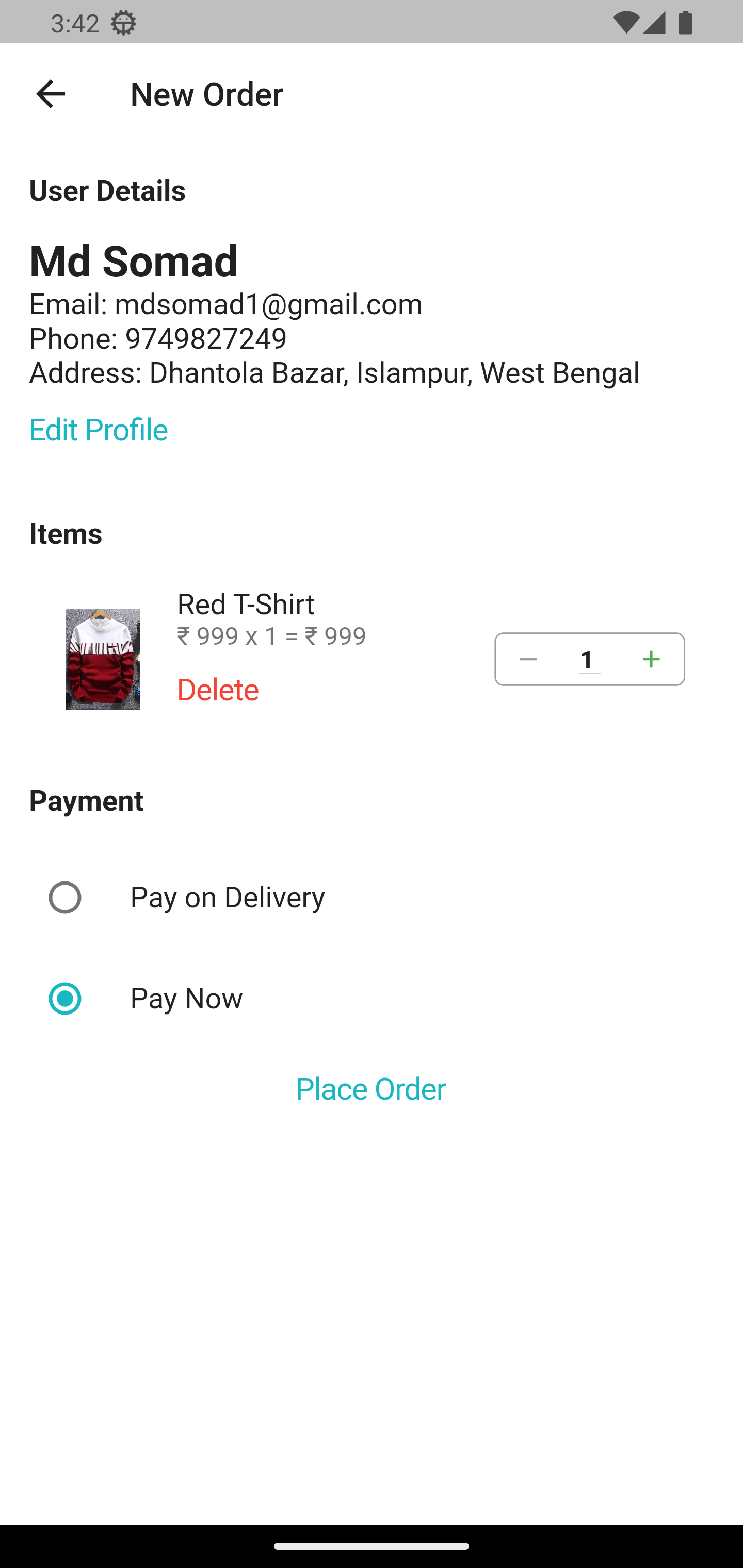
Task: Tap Place Order
Action: click(x=371, y=1089)
